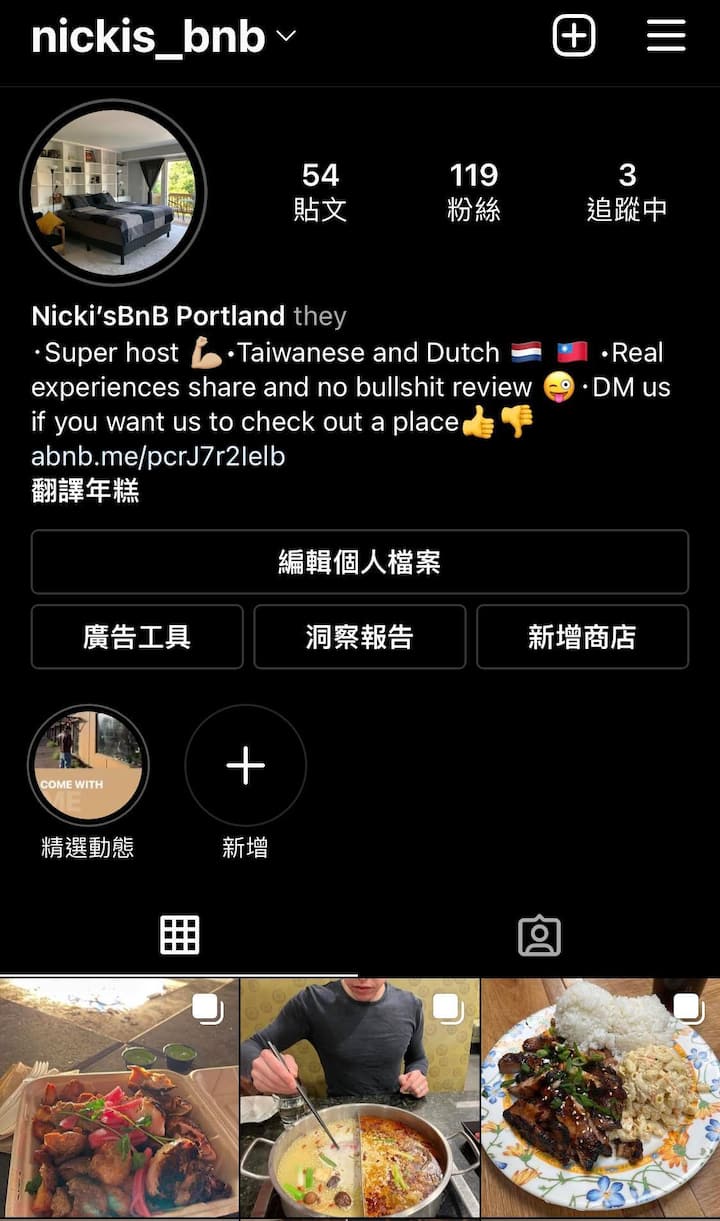View the profile picture

click(112, 193)
